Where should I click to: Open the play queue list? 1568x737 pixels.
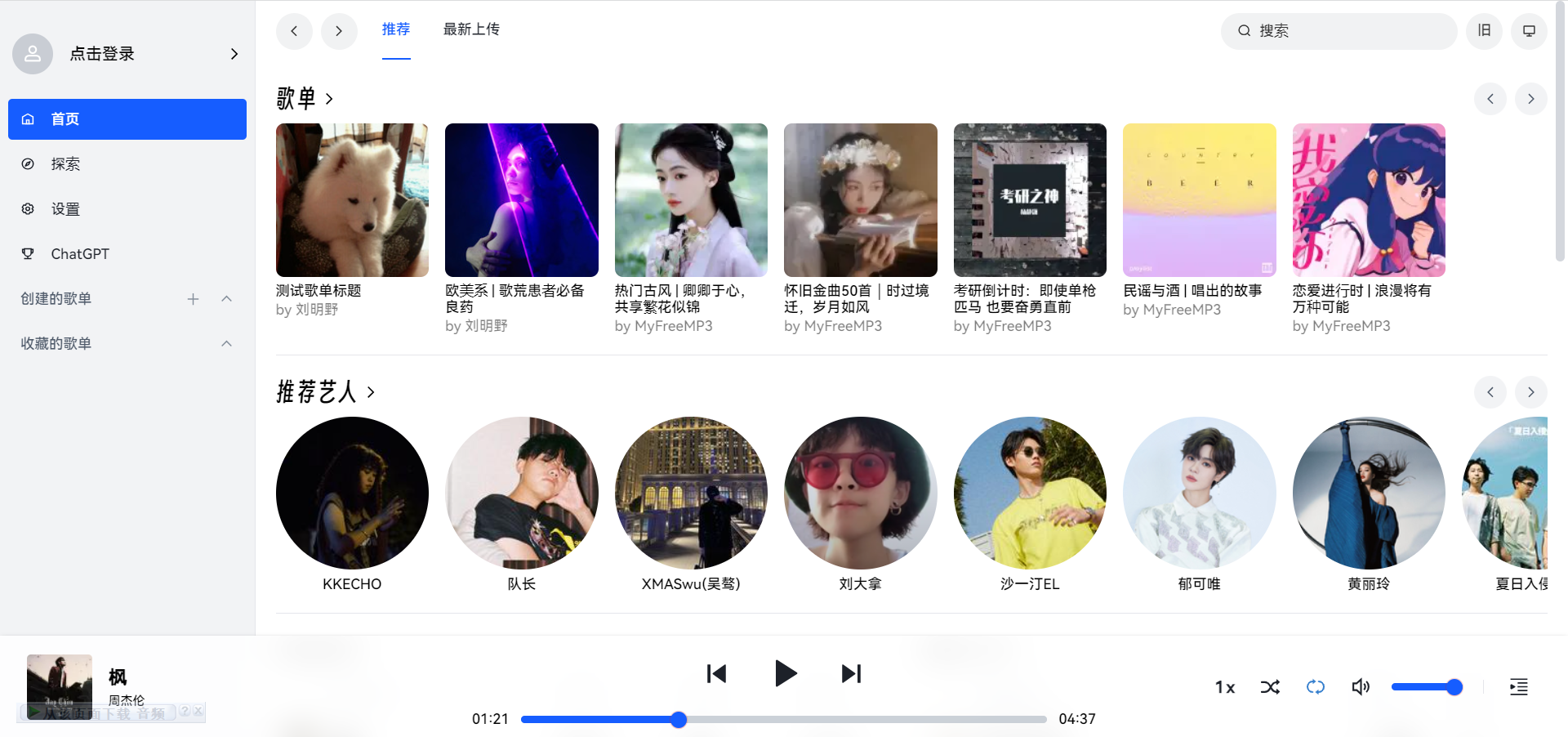(x=1518, y=687)
